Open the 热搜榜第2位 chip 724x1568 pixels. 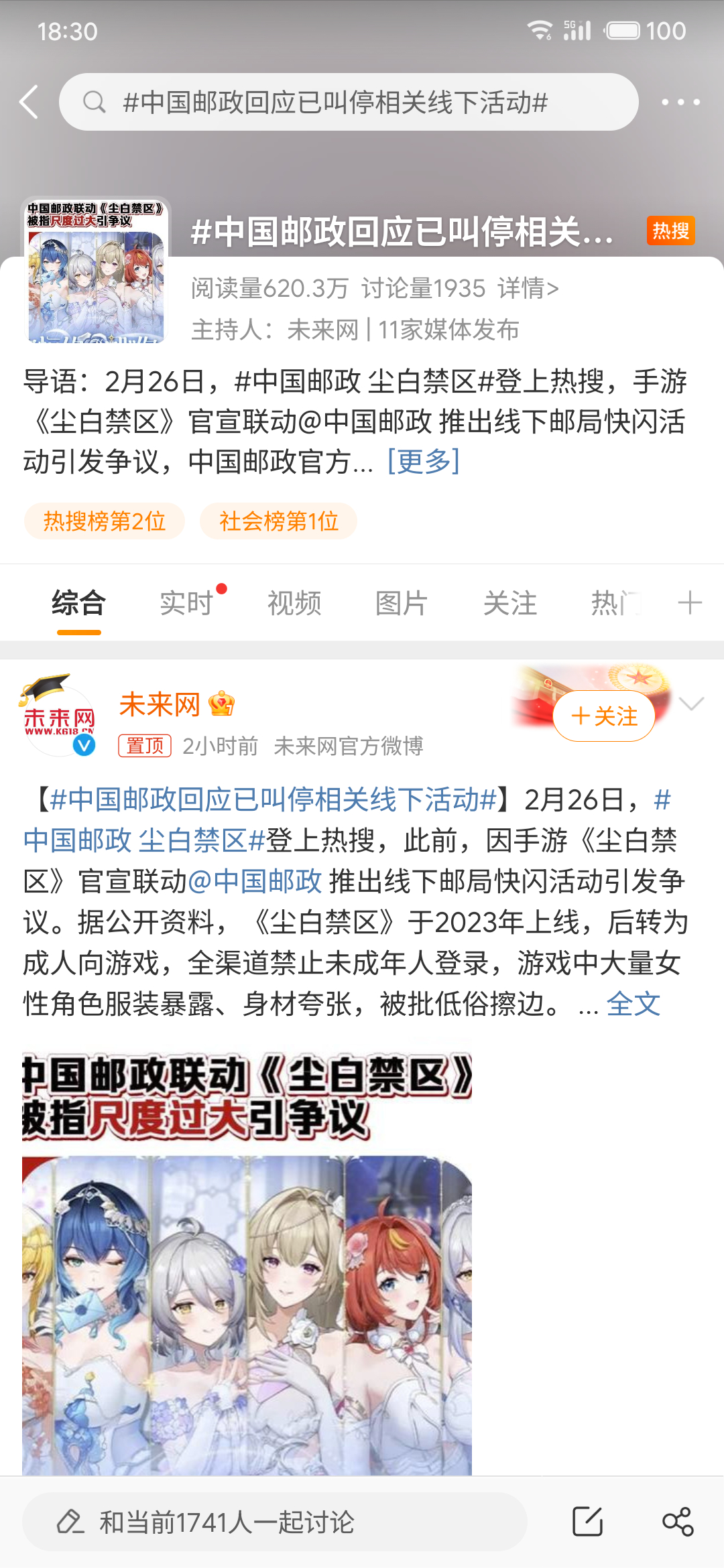click(x=105, y=521)
